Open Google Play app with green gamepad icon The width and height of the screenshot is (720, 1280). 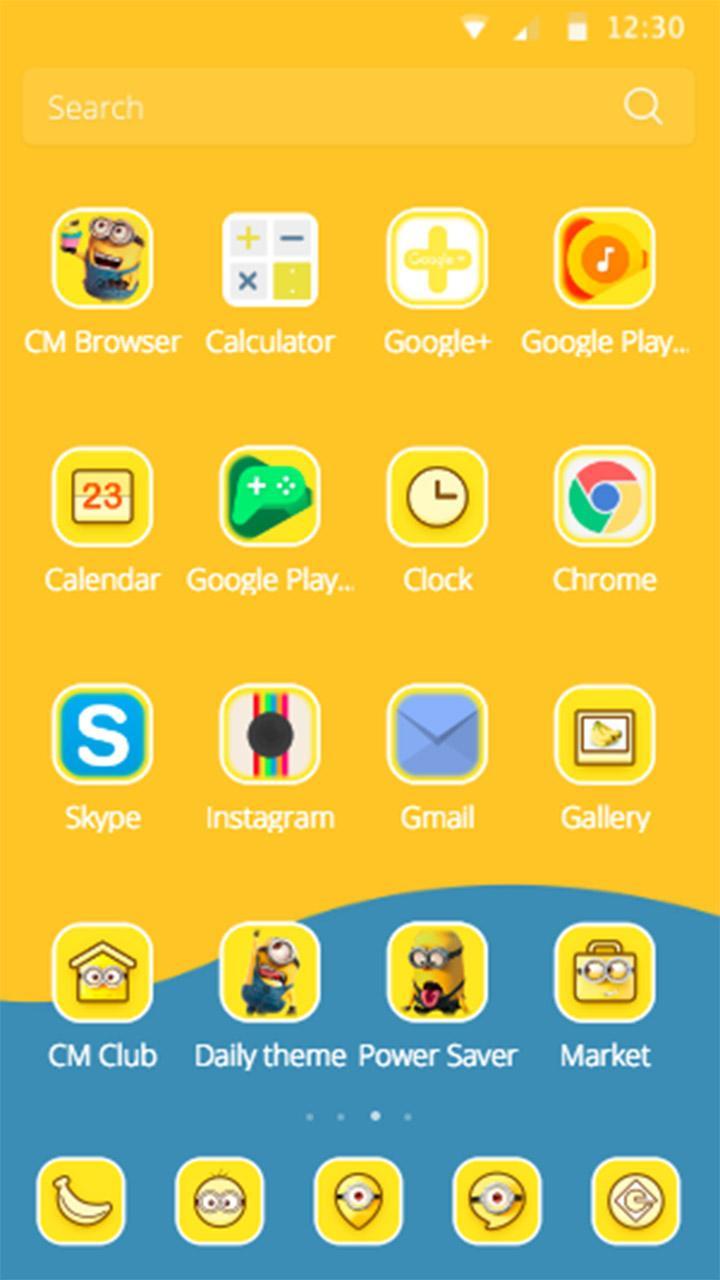270,497
